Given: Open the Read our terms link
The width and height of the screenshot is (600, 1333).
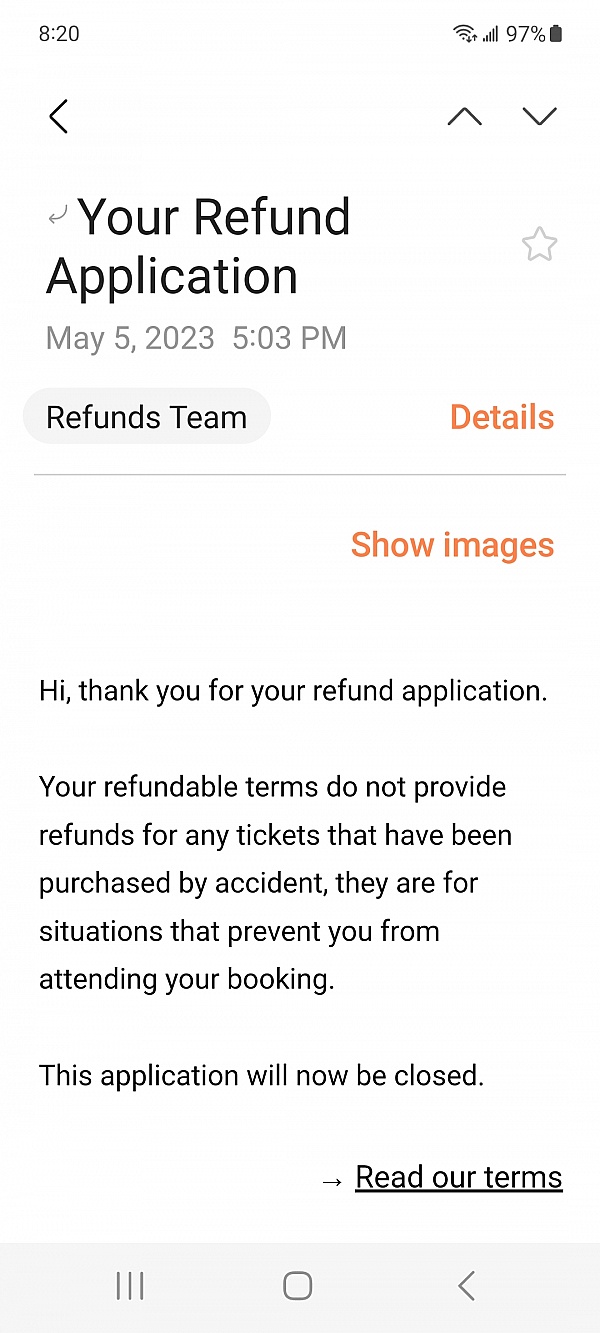Looking at the screenshot, I should tap(459, 1177).
